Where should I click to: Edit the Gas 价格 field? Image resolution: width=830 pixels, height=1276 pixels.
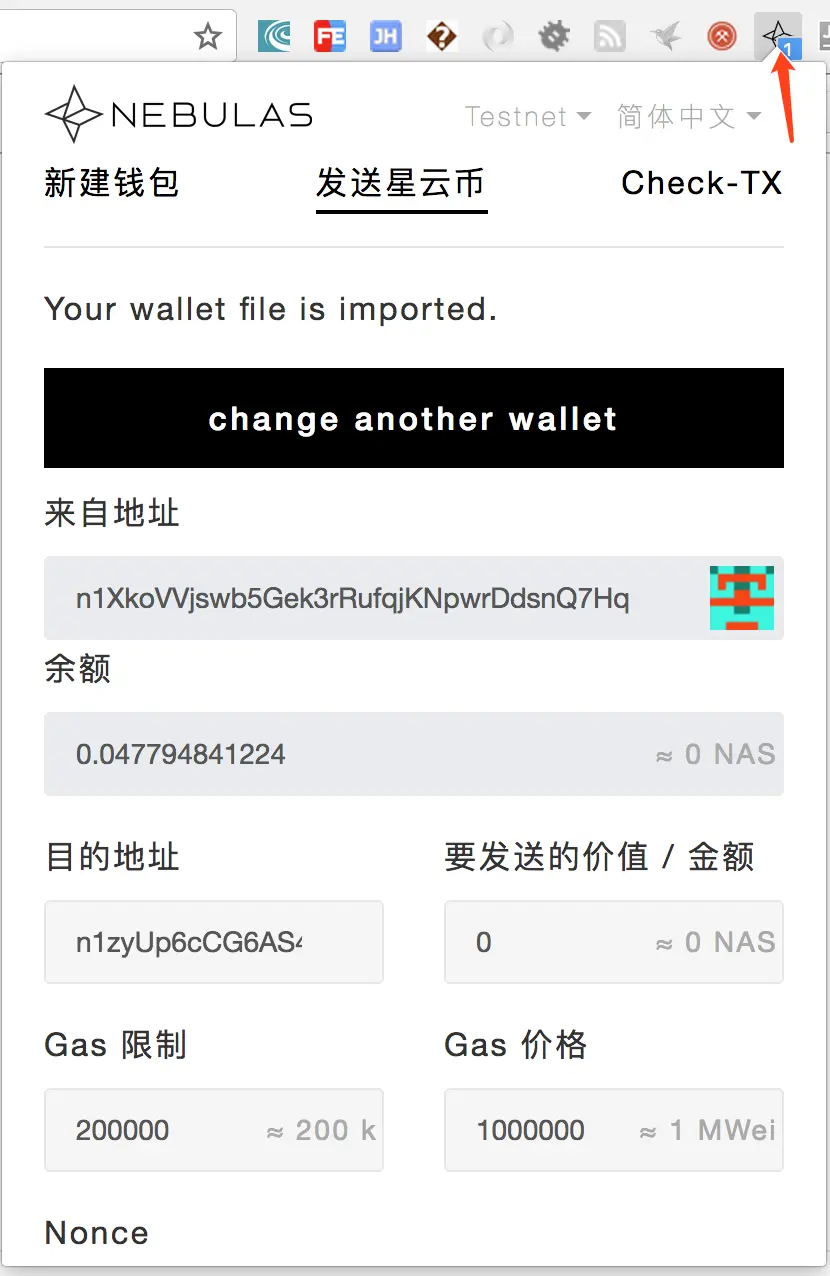coord(550,1130)
